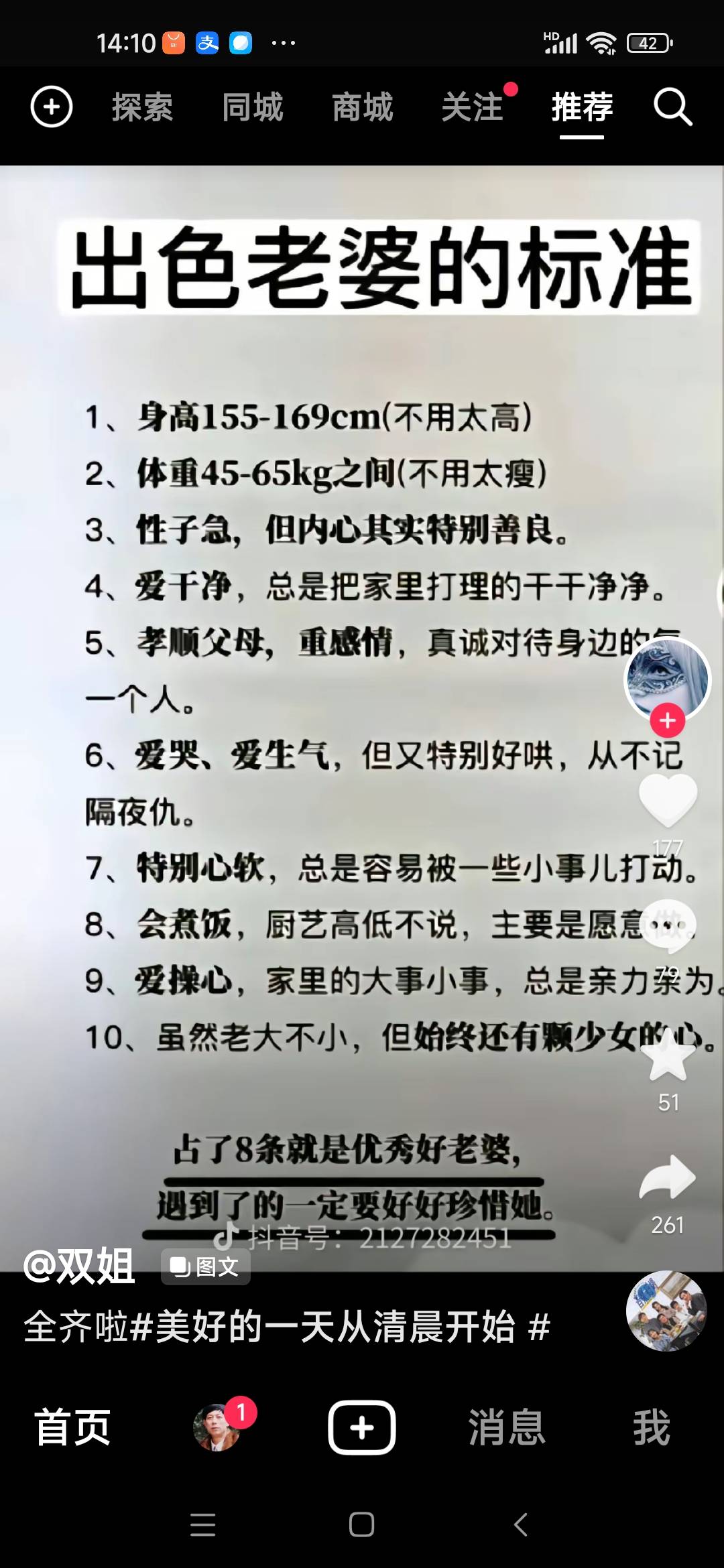Viewport: 724px width, 1568px height.
Task: Tap the plus icon to open live feeds
Action: 50,107
